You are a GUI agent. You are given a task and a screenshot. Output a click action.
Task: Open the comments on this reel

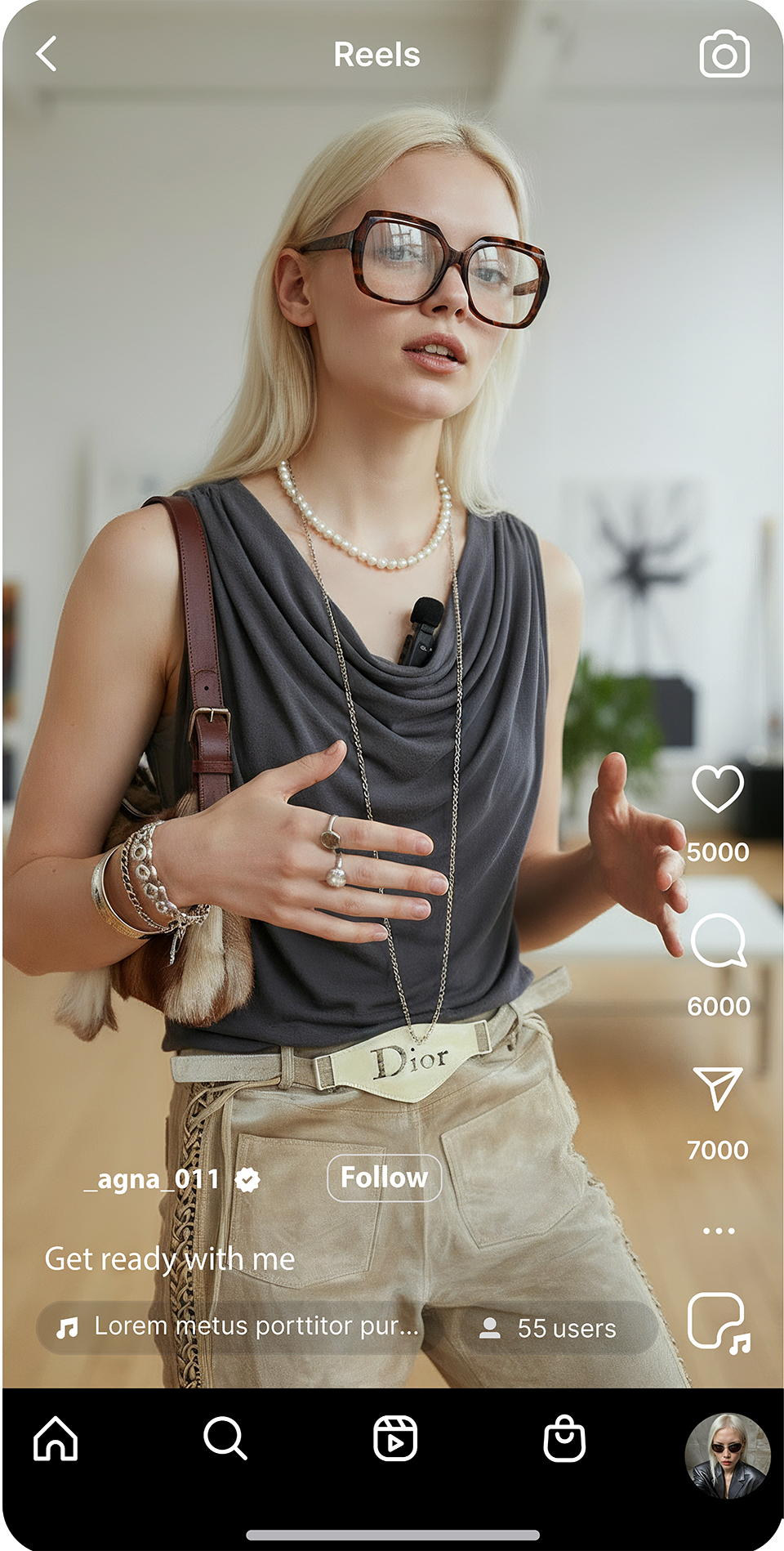coord(718,941)
